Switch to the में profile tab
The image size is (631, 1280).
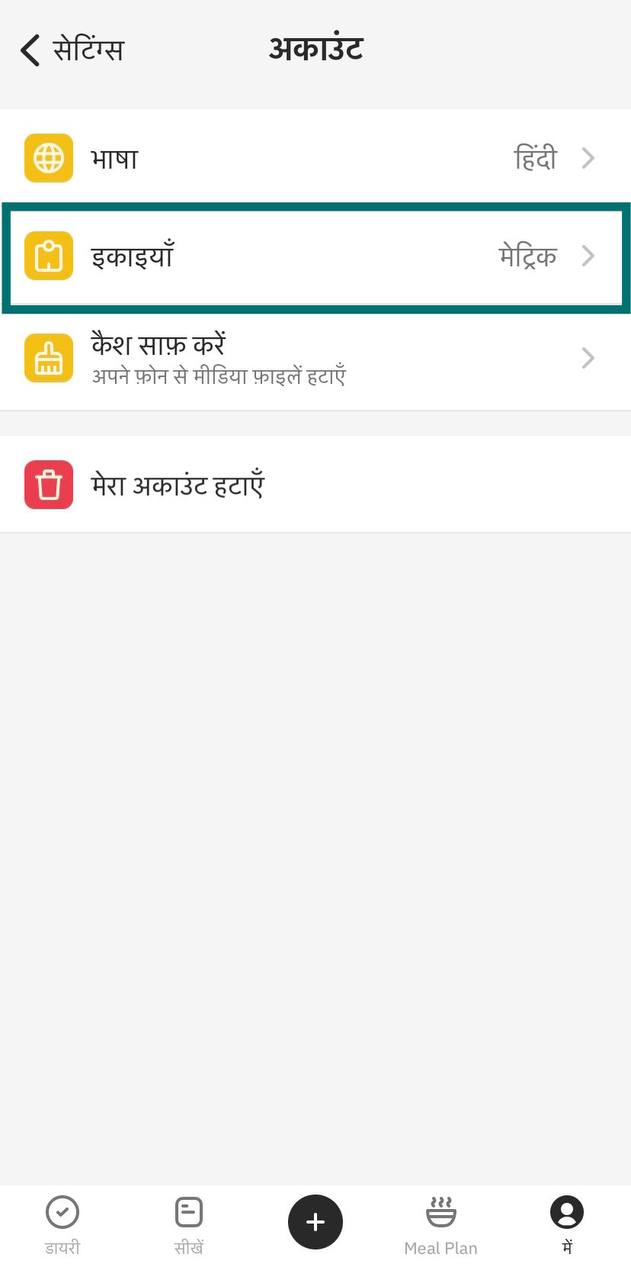click(x=567, y=1226)
